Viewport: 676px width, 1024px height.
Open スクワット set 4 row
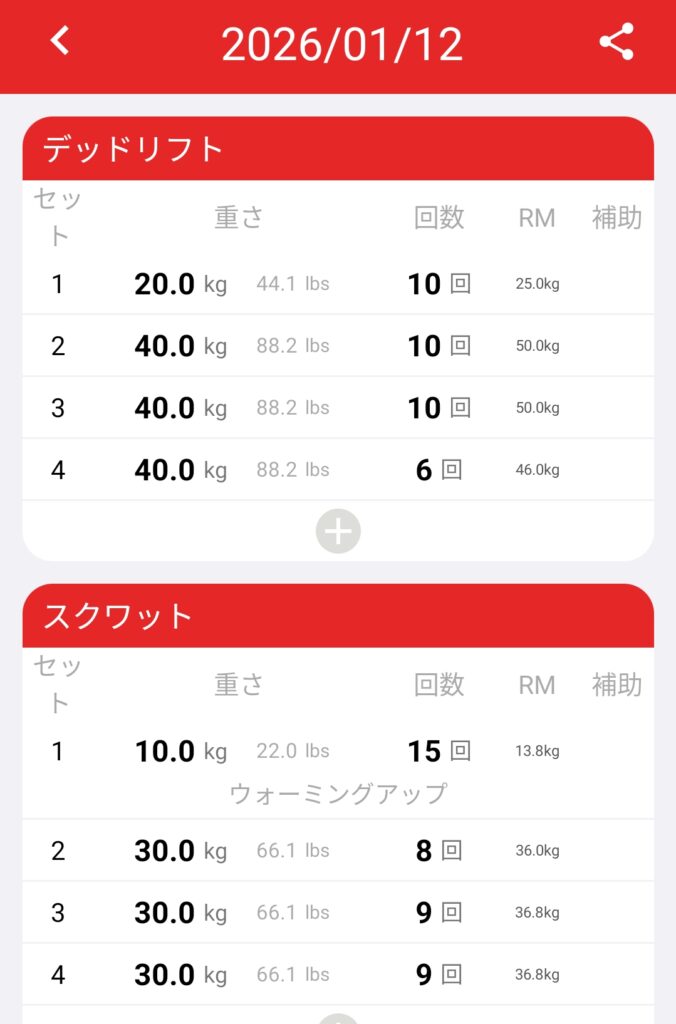[338, 975]
